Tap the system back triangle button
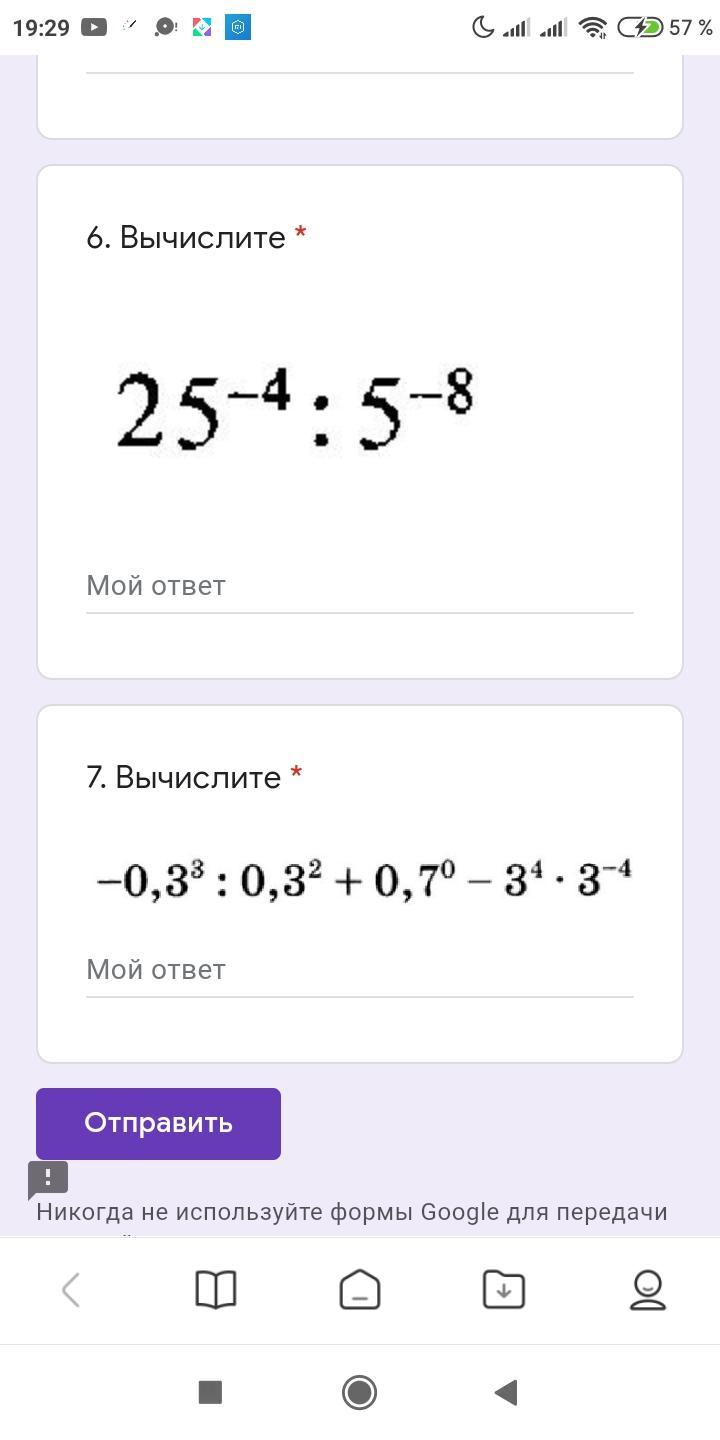 506,1392
